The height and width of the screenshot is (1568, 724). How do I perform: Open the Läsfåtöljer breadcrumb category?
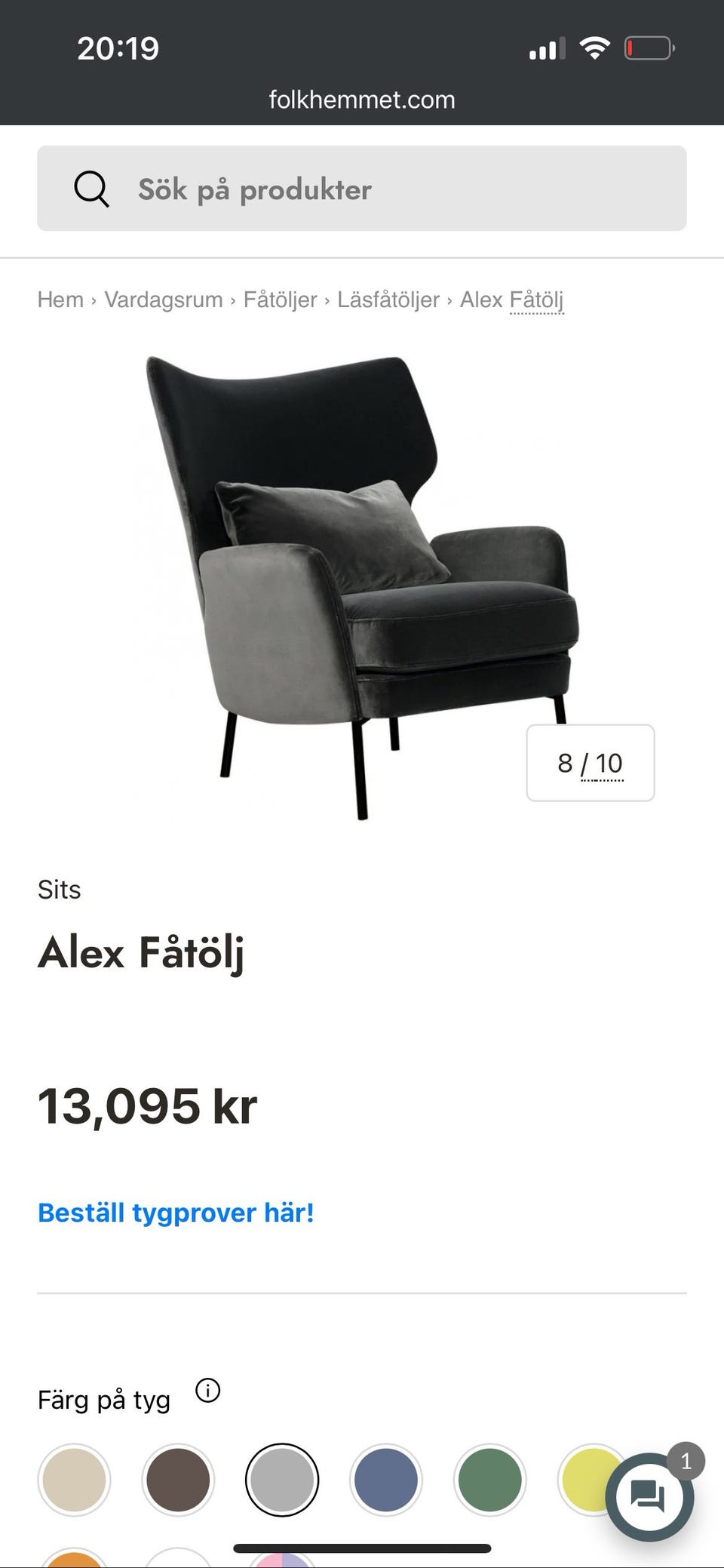click(x=389, y=300)
